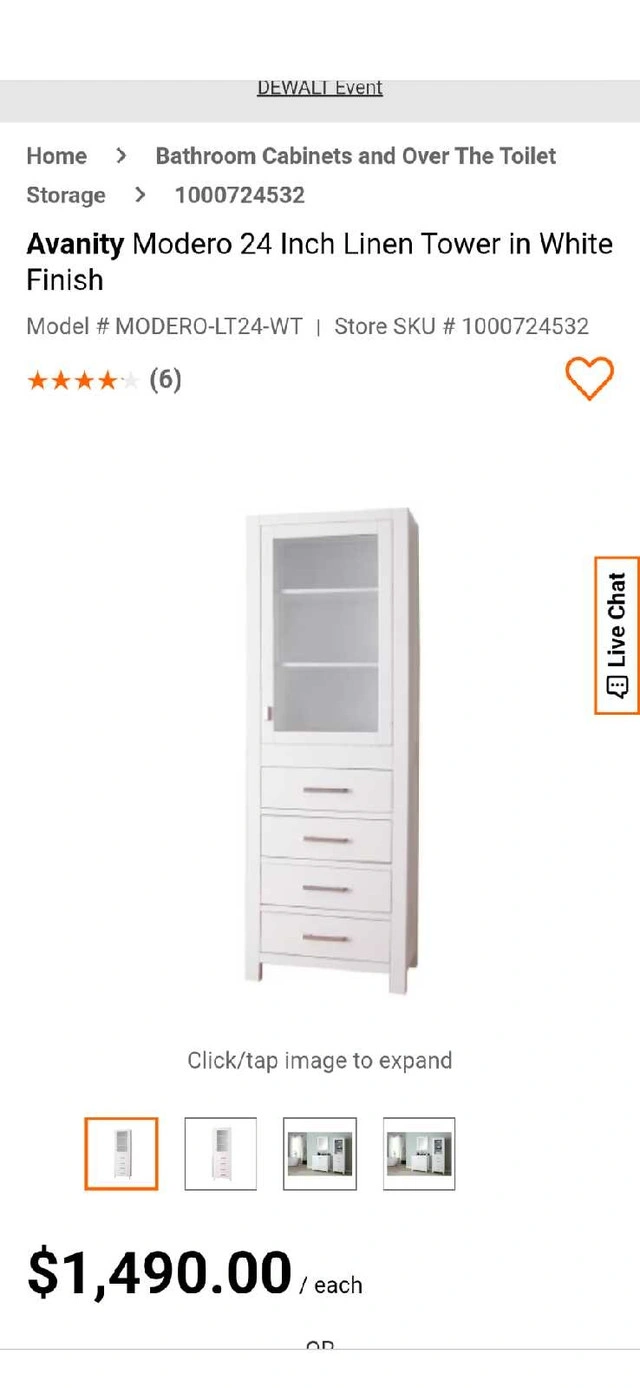View the six star-rating reviews
The image size is (640, 1388).
pos(104,380)
